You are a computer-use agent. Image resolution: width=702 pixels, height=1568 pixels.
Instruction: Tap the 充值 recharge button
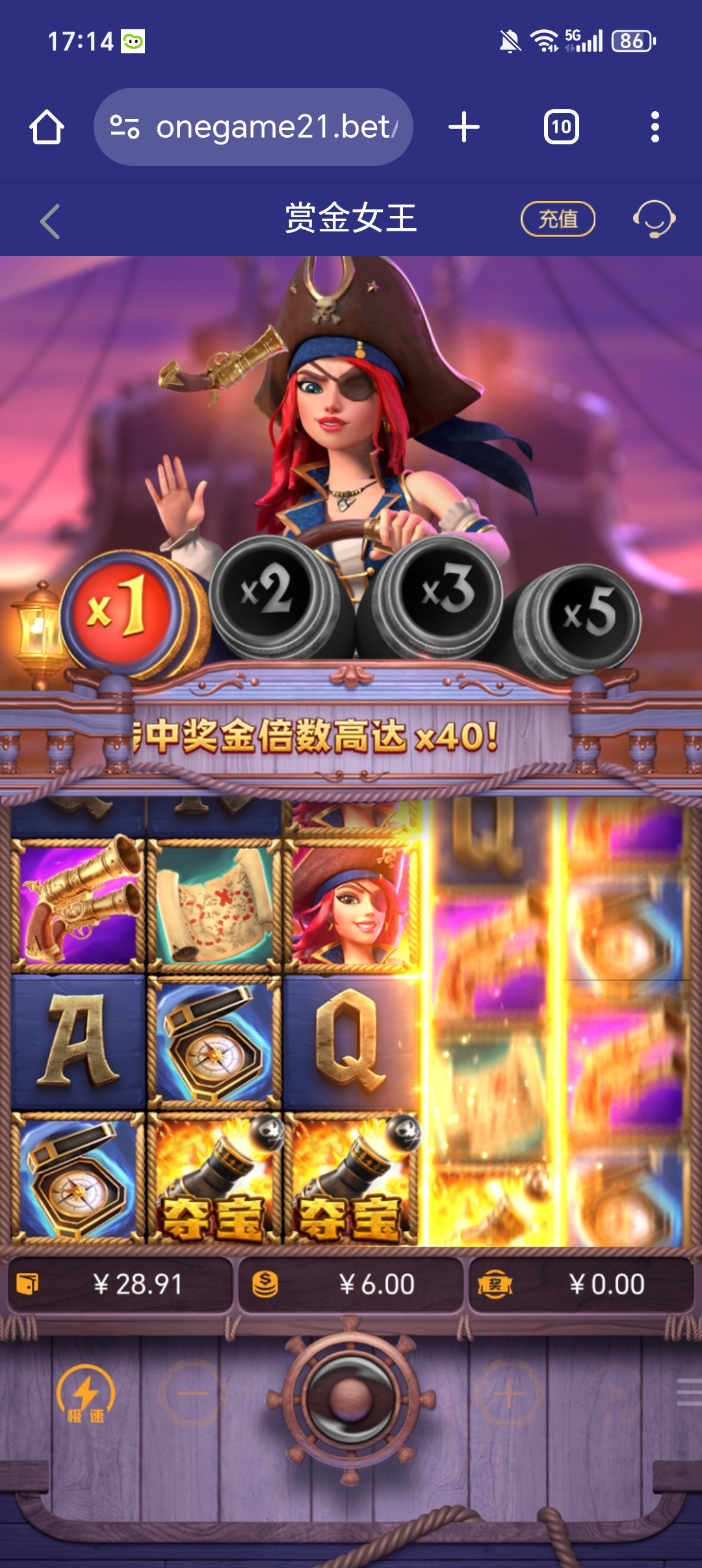point(558,219)
